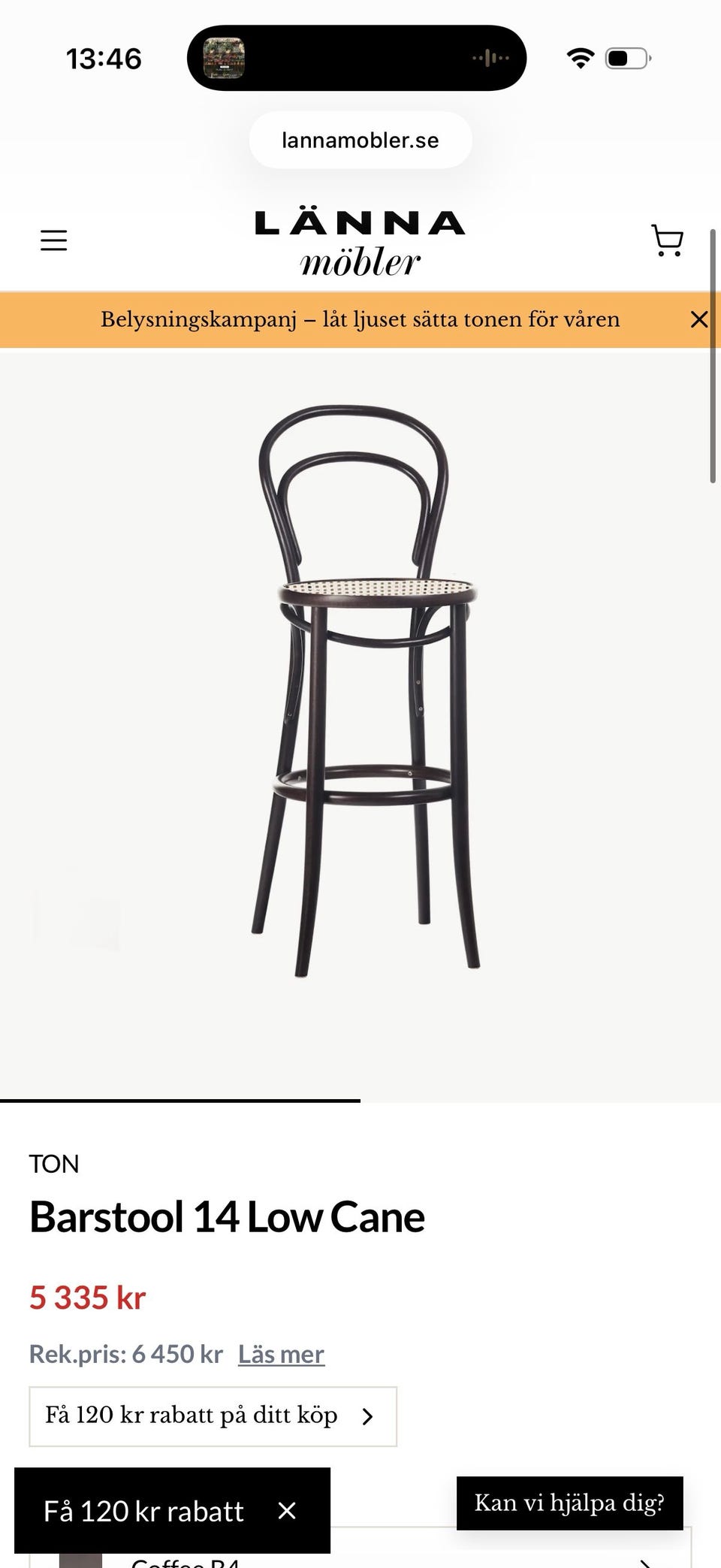Open the hamburger navigation menu
The height and width of the screenshot is (1568, 721).
(53, 240)
